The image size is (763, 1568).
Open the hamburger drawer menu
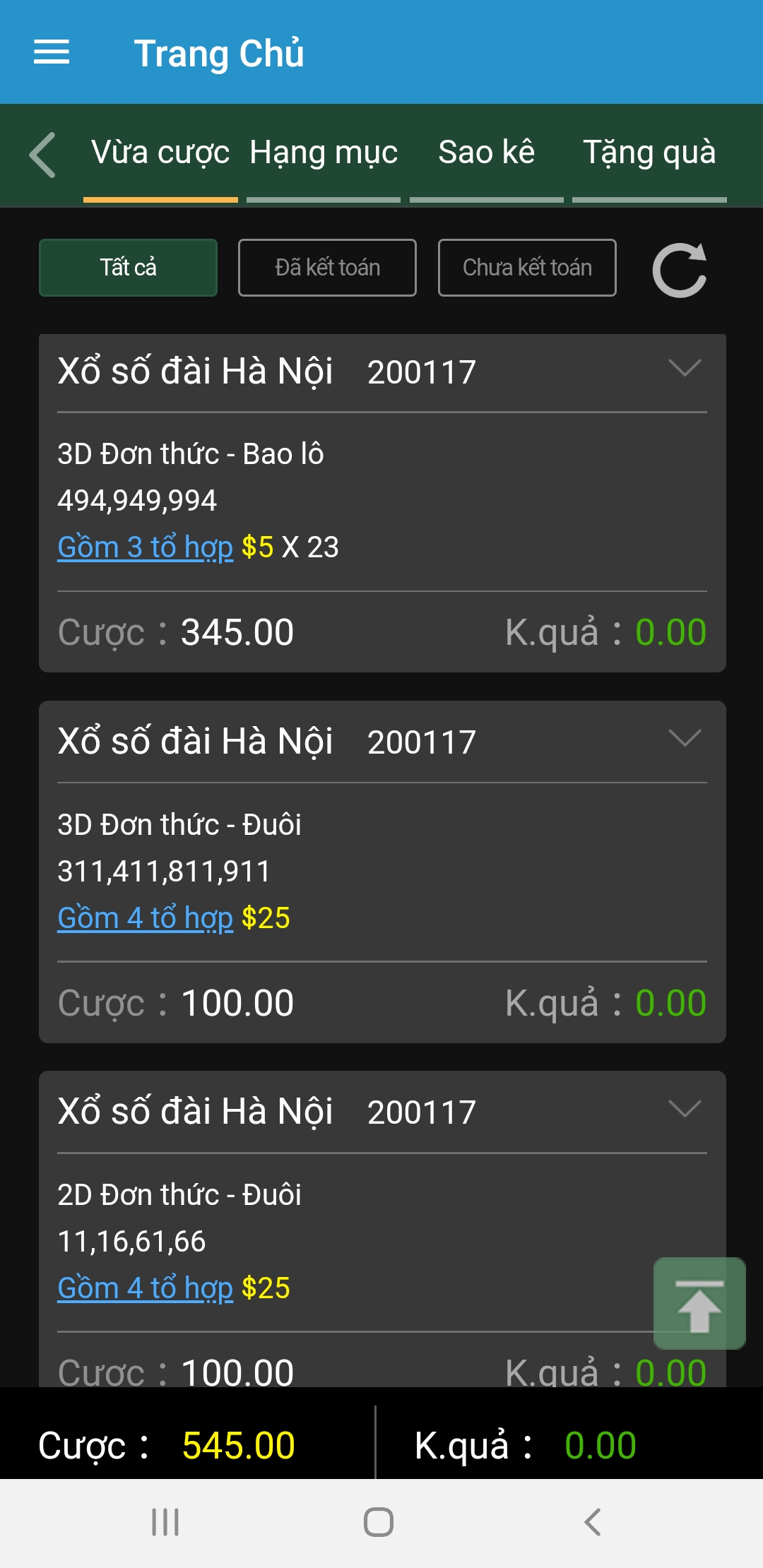[x=52, y=52]
